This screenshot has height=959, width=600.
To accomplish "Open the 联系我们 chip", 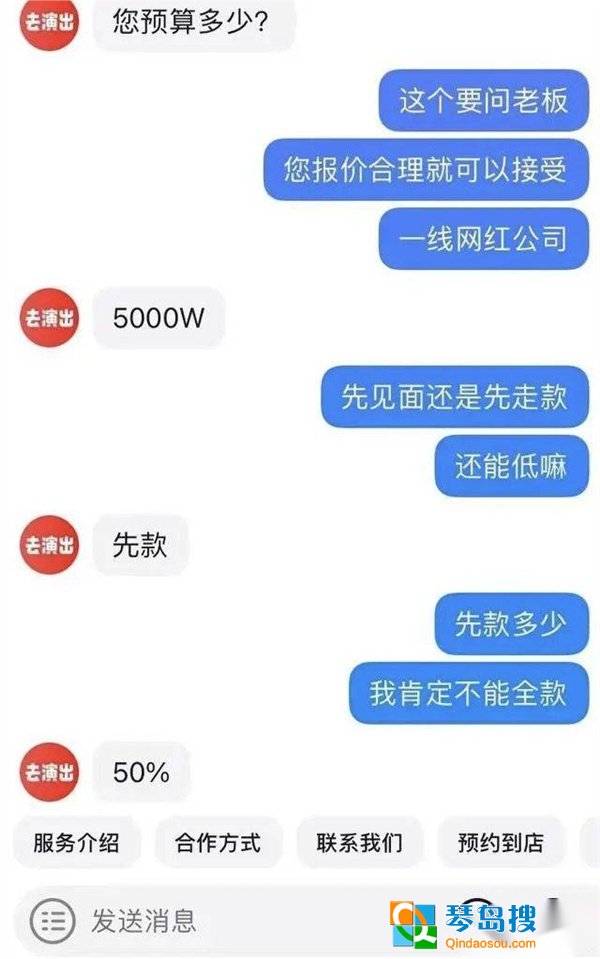I will tap(360, 842).
